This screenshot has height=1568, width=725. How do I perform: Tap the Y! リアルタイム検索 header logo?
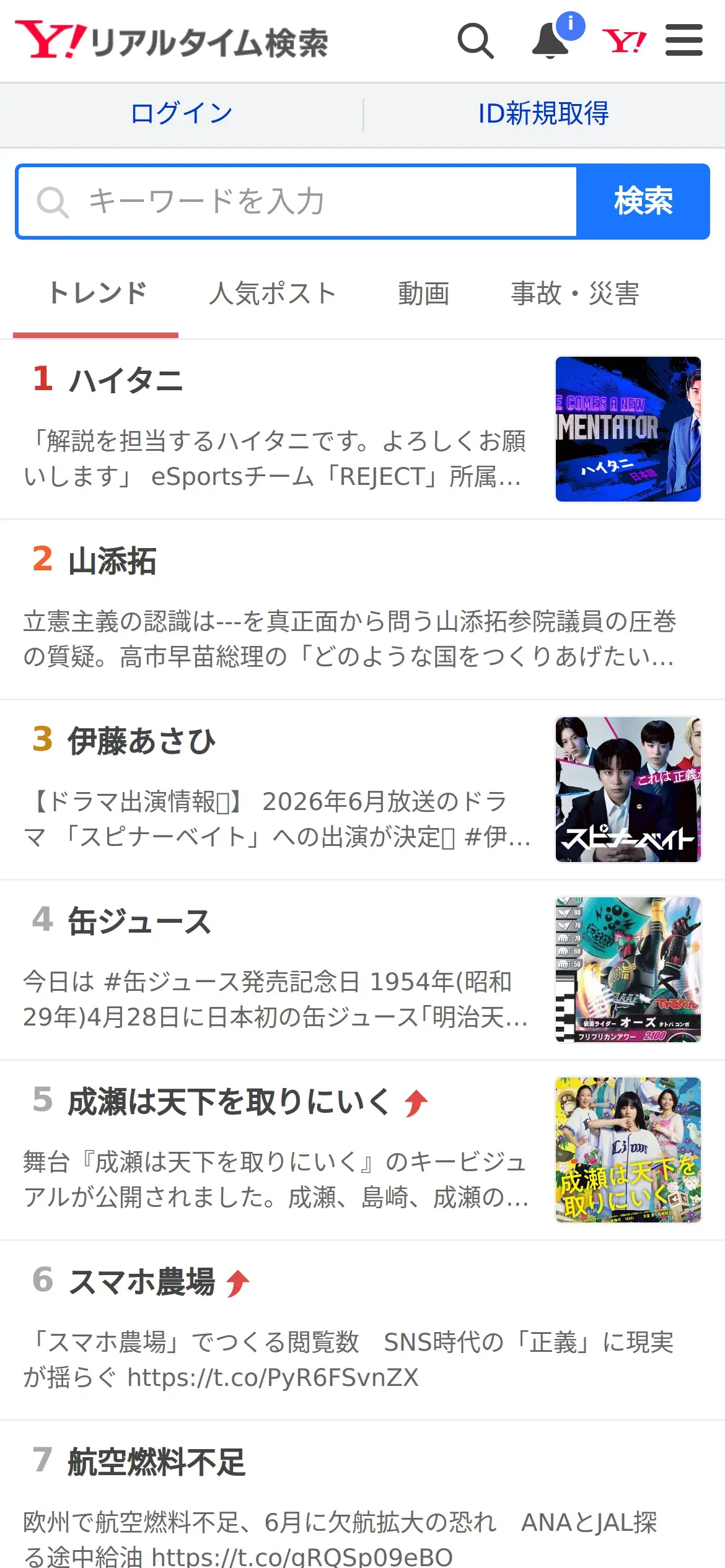(172, 41)
